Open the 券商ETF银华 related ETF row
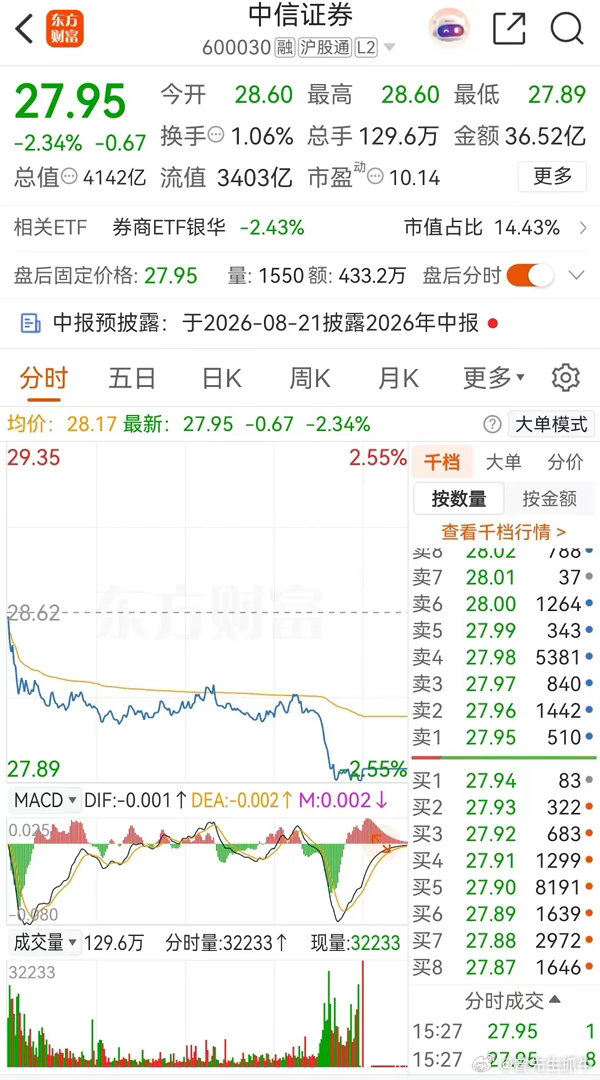The image size is (600, 1080). (x=300, y=227)
